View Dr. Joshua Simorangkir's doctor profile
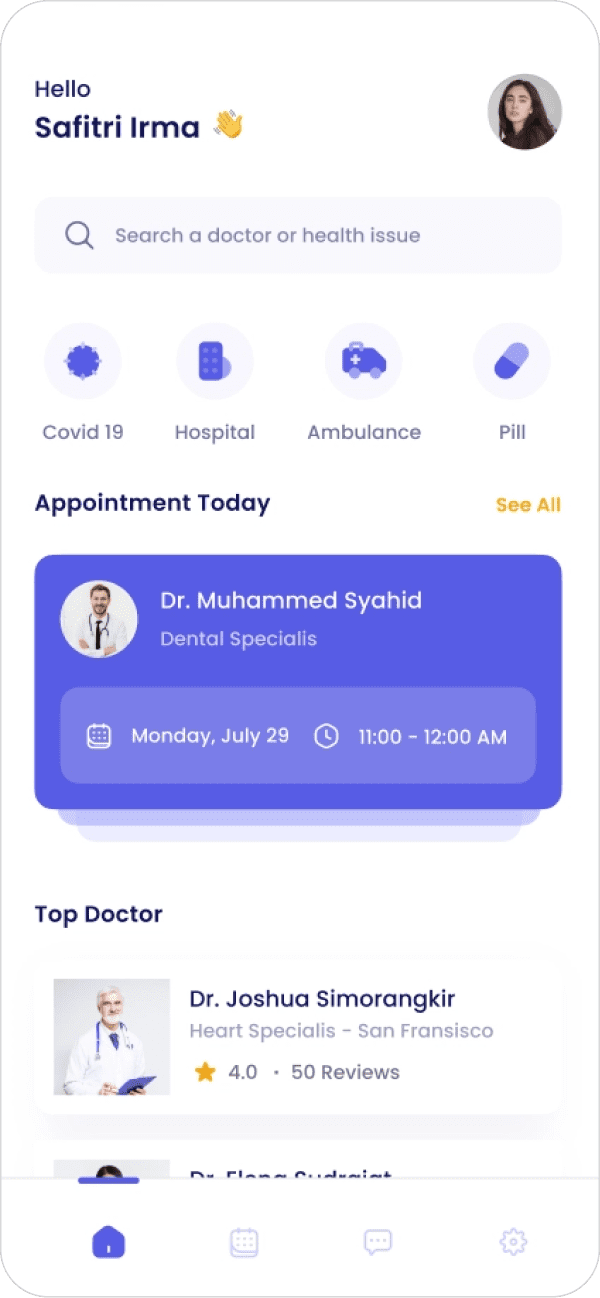The width and height of the screenshot is (600, 1298). coord(298,1037)
